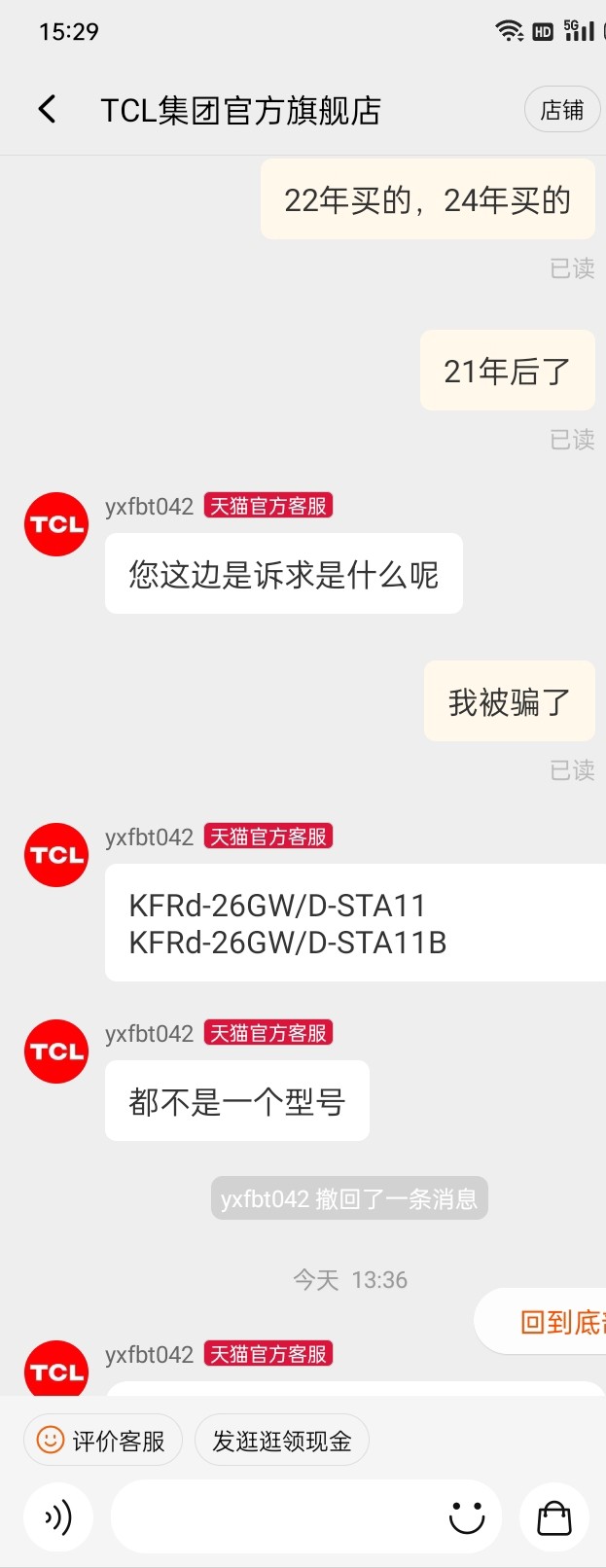
Task: Switch to voice input mode
Action: (58, 1516)
